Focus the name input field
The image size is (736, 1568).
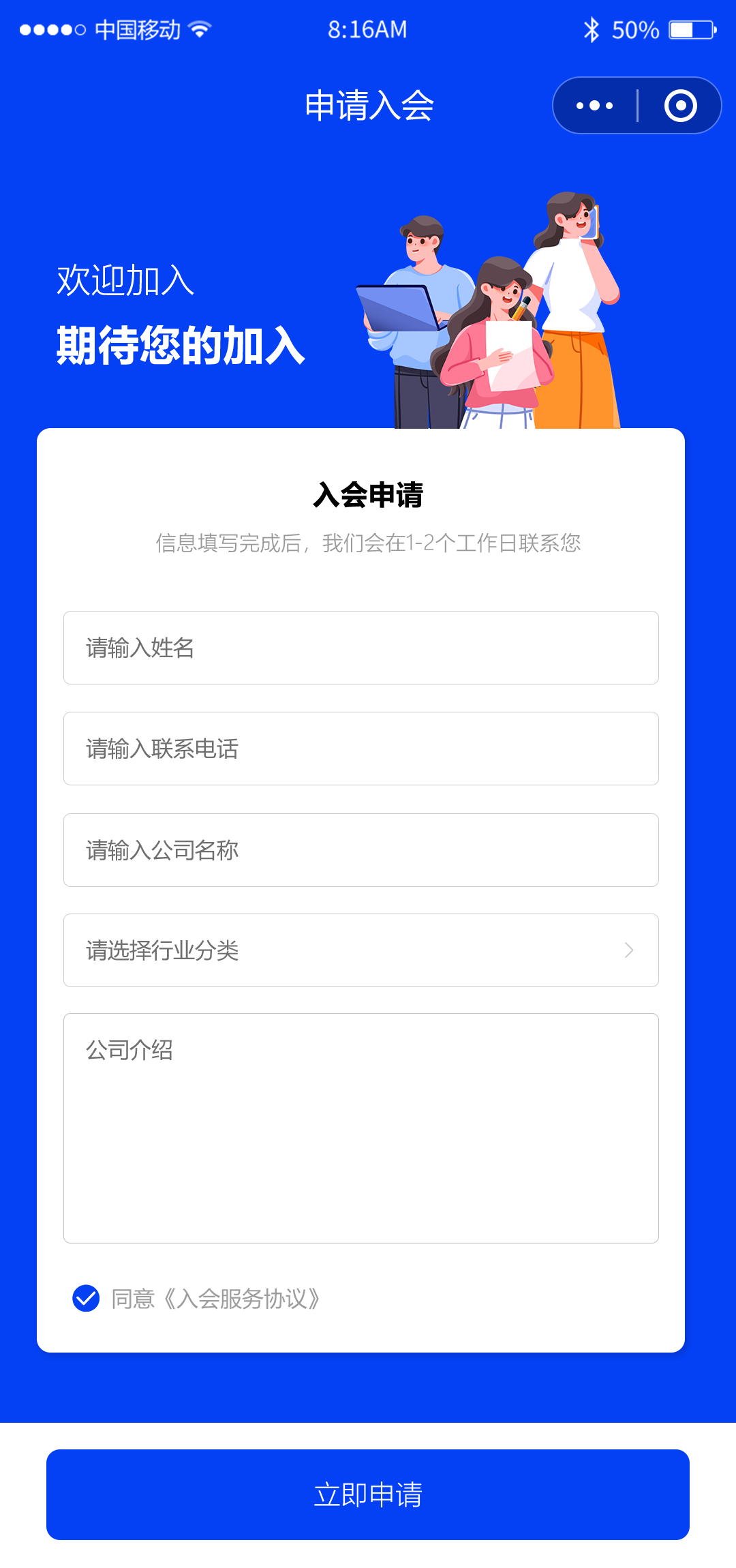click(361, 648)
